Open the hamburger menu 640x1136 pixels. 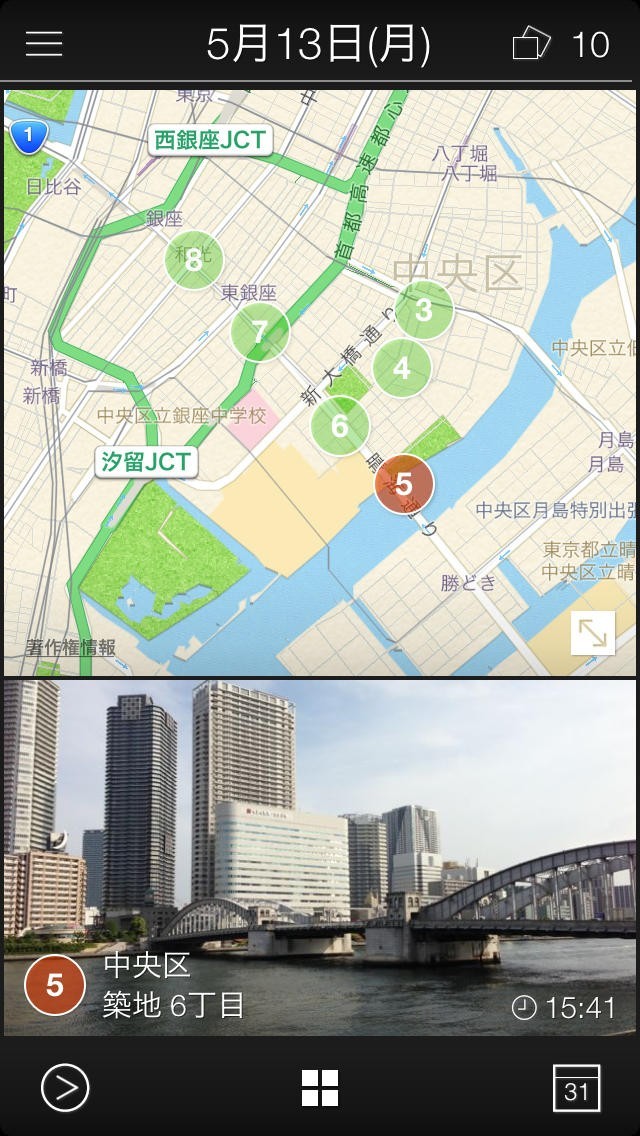[44, 44]
